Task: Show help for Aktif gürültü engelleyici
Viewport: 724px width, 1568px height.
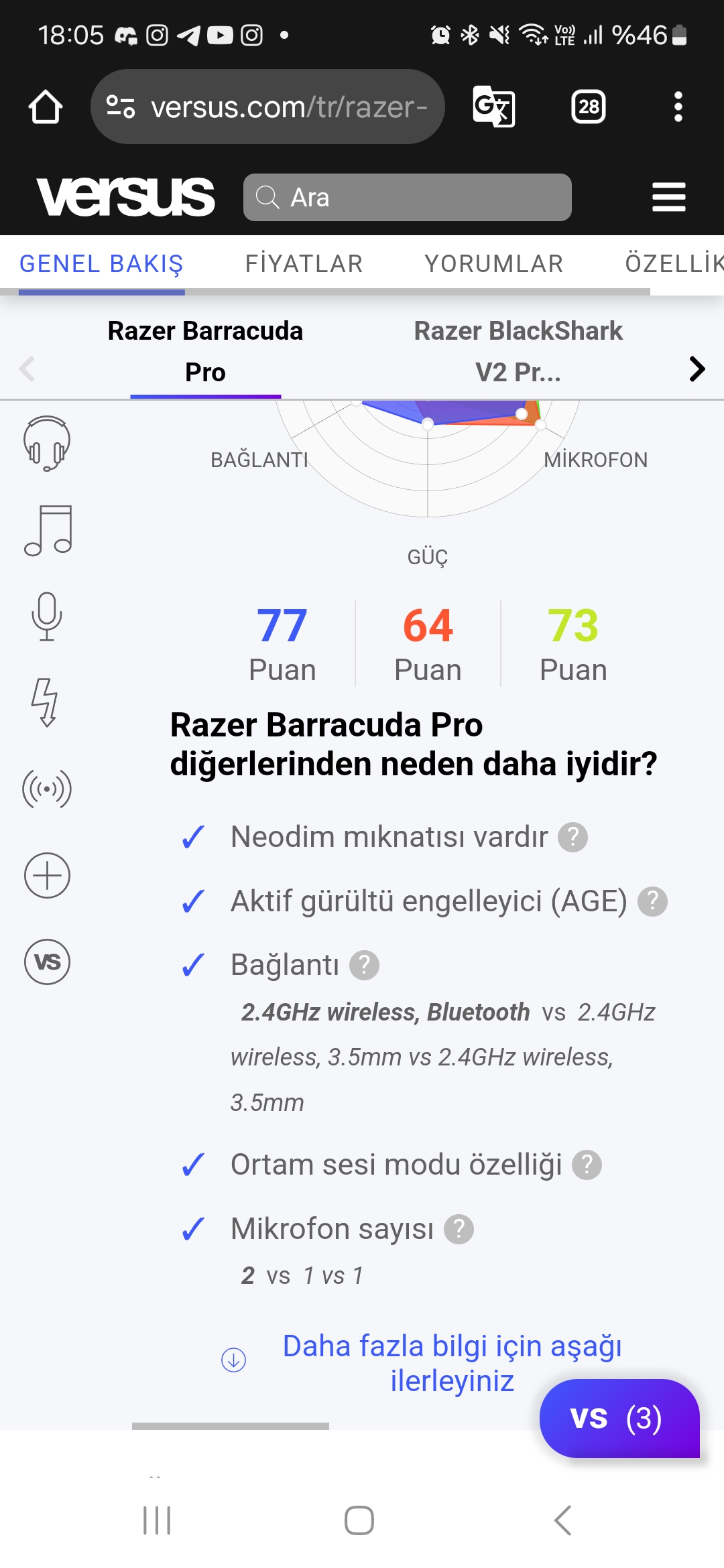Action: pos(652,902)
